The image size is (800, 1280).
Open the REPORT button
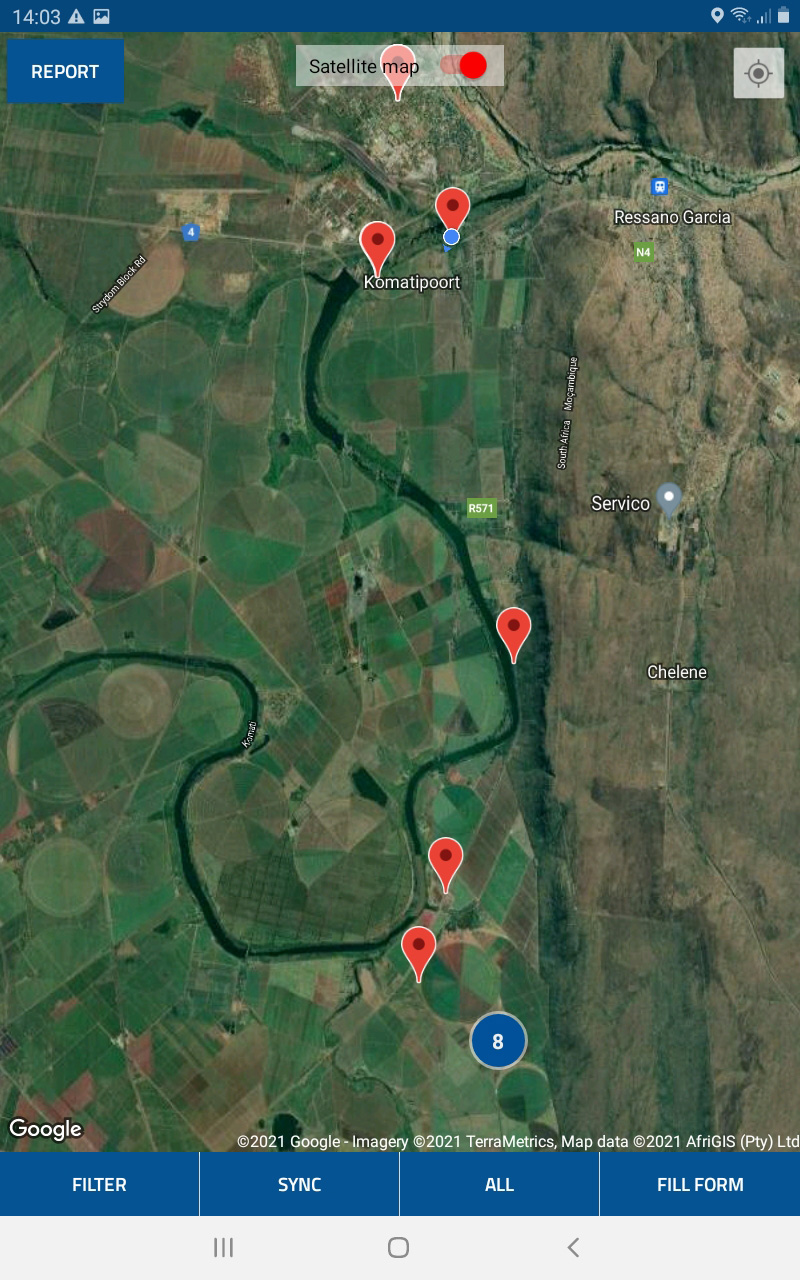click(65, 71)
